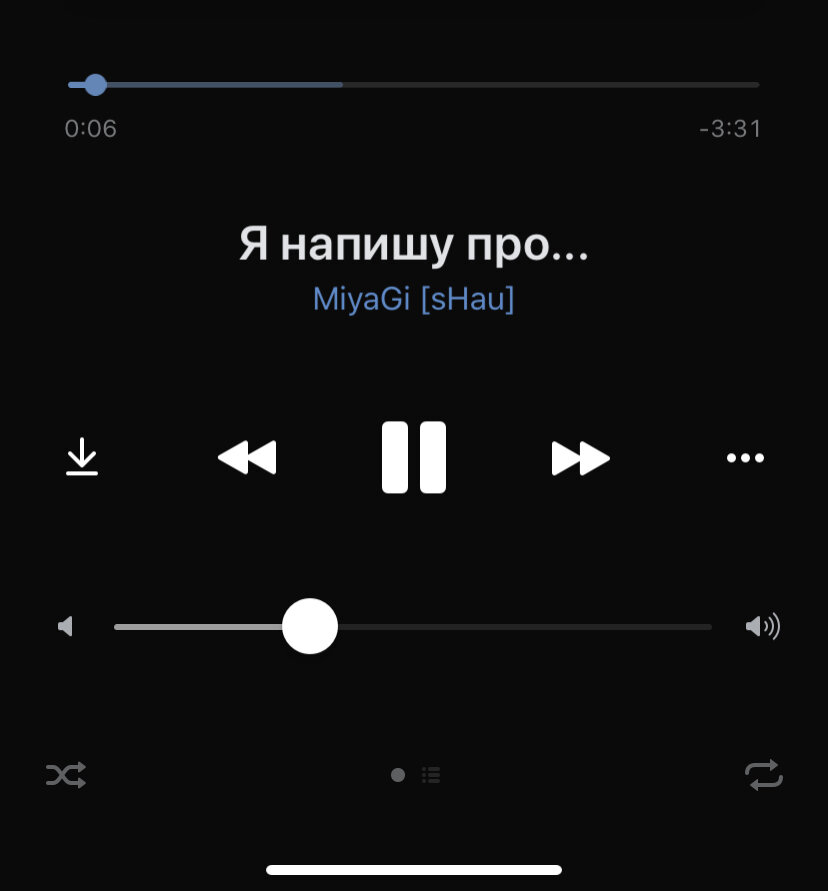828x891 pixels.
Task: Tap the volume slider knob
Action: 310,626
